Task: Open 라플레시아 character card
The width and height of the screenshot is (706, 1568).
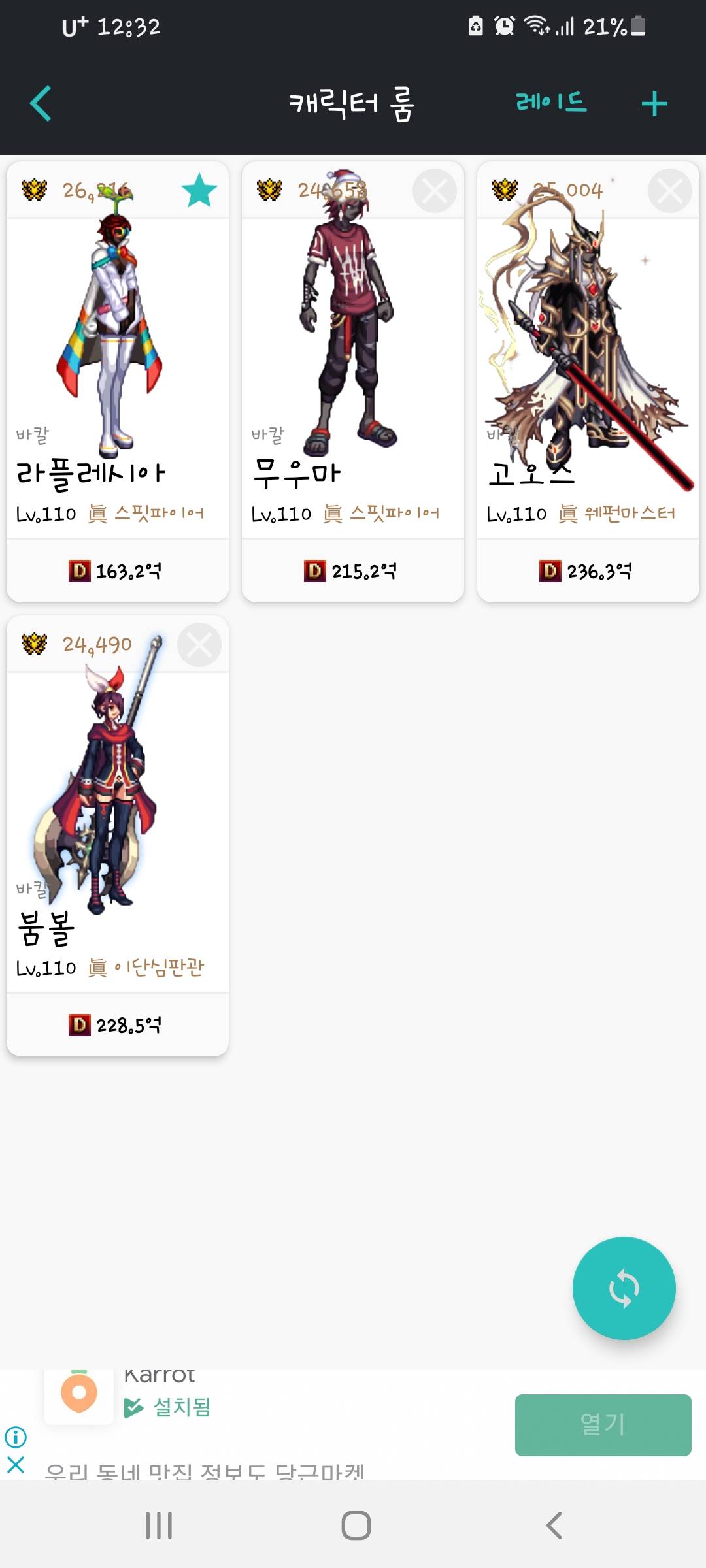Action: 118,379
